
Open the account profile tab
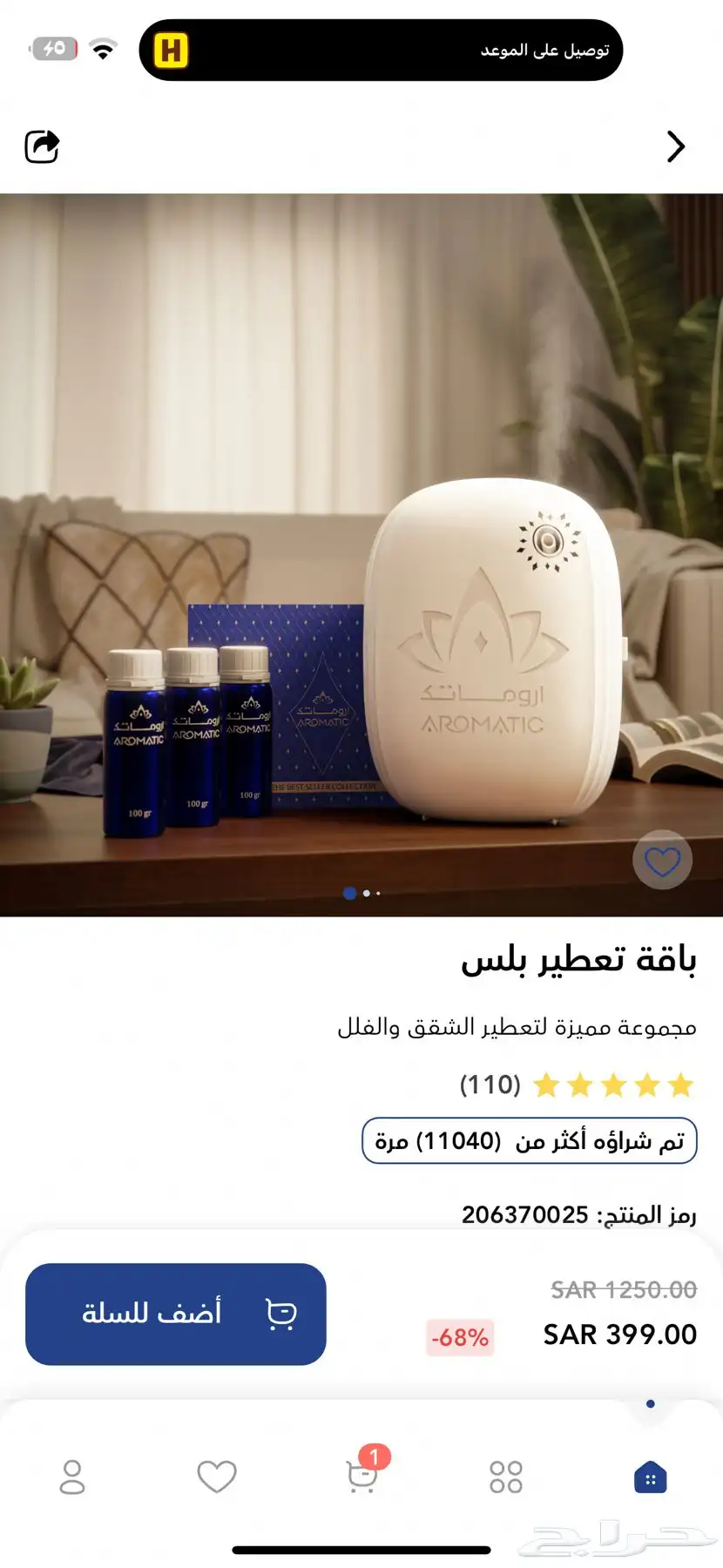(72, 1477)
